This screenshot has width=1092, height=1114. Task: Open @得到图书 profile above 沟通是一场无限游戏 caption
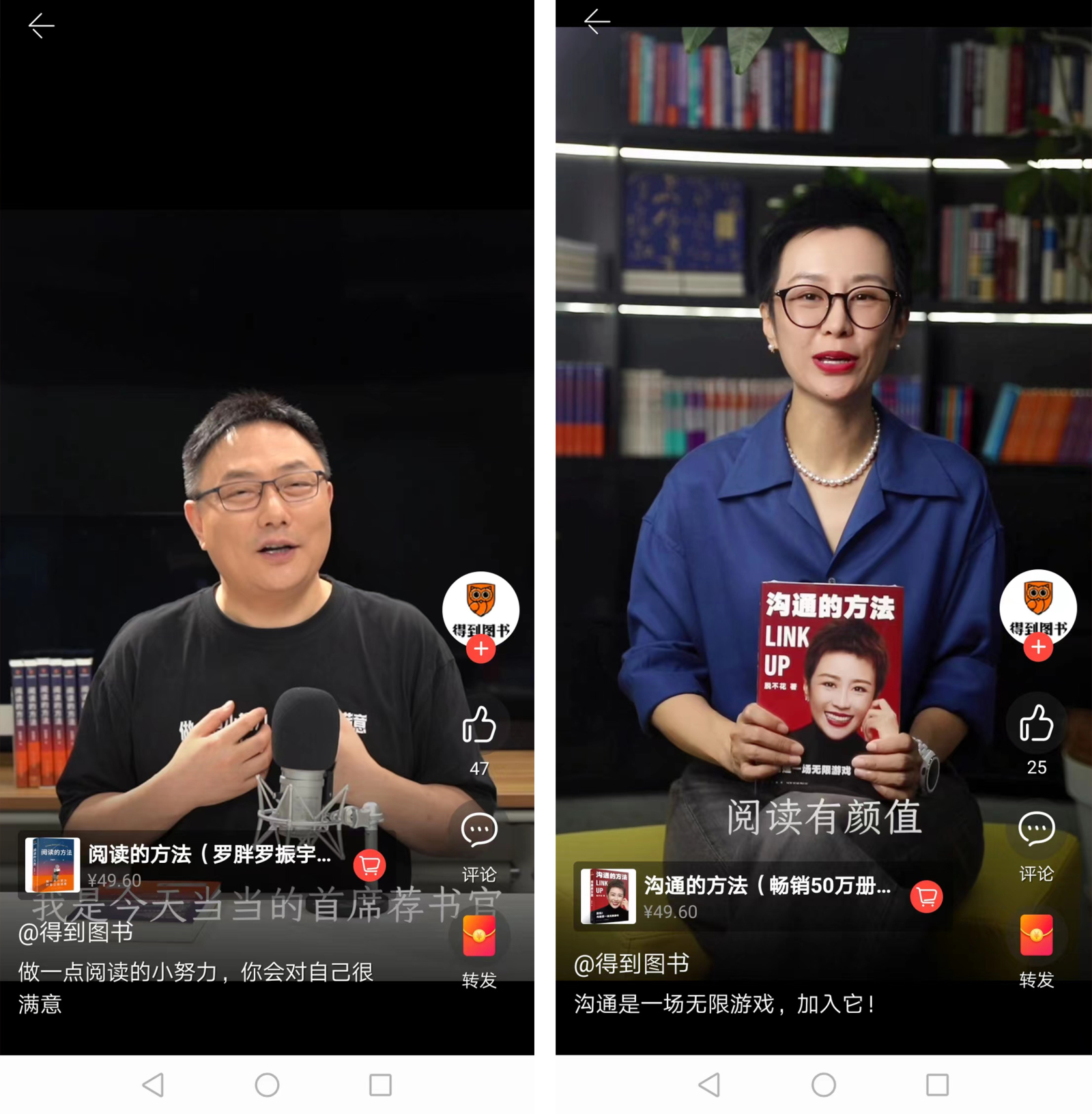coord(632,964)
